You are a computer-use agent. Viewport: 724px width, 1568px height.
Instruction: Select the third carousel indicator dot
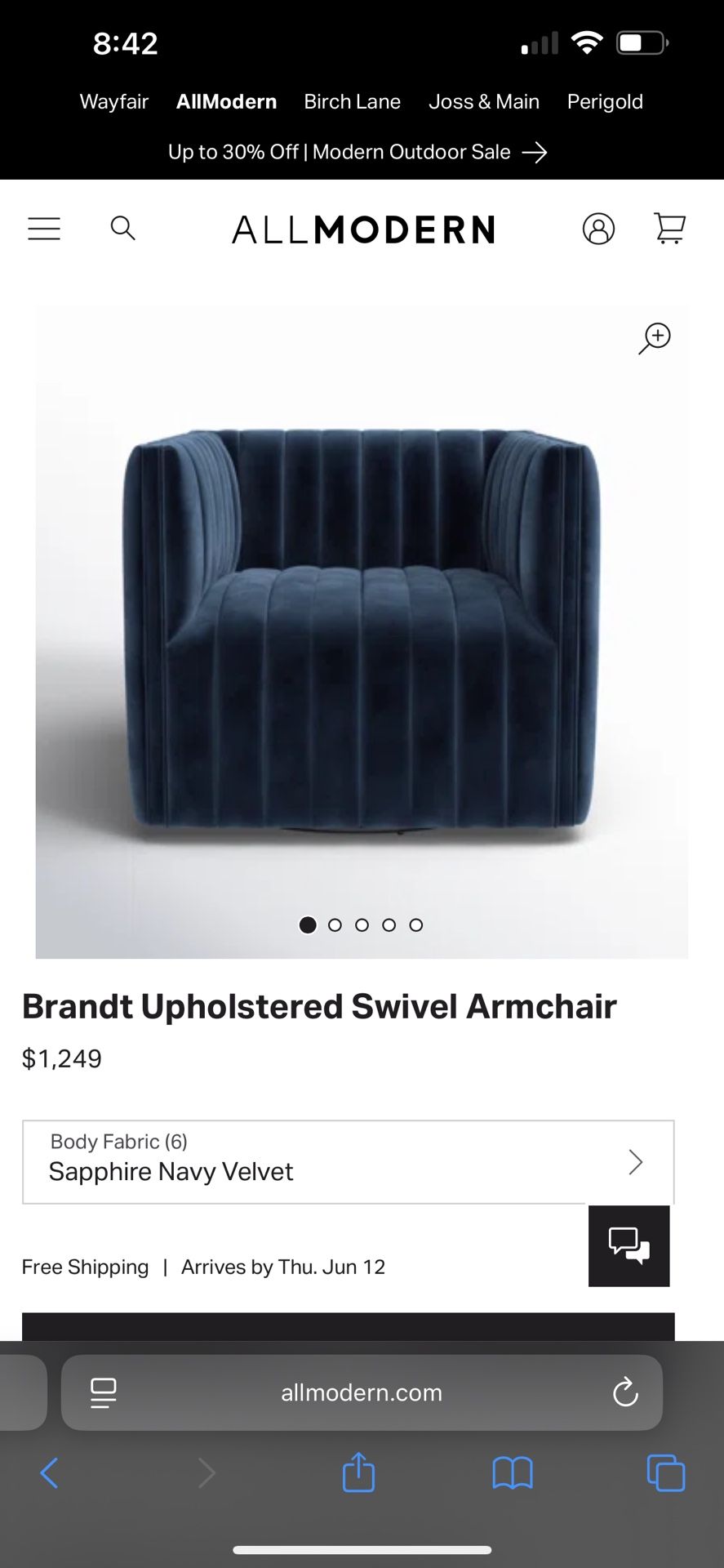(x=362, y=925)
